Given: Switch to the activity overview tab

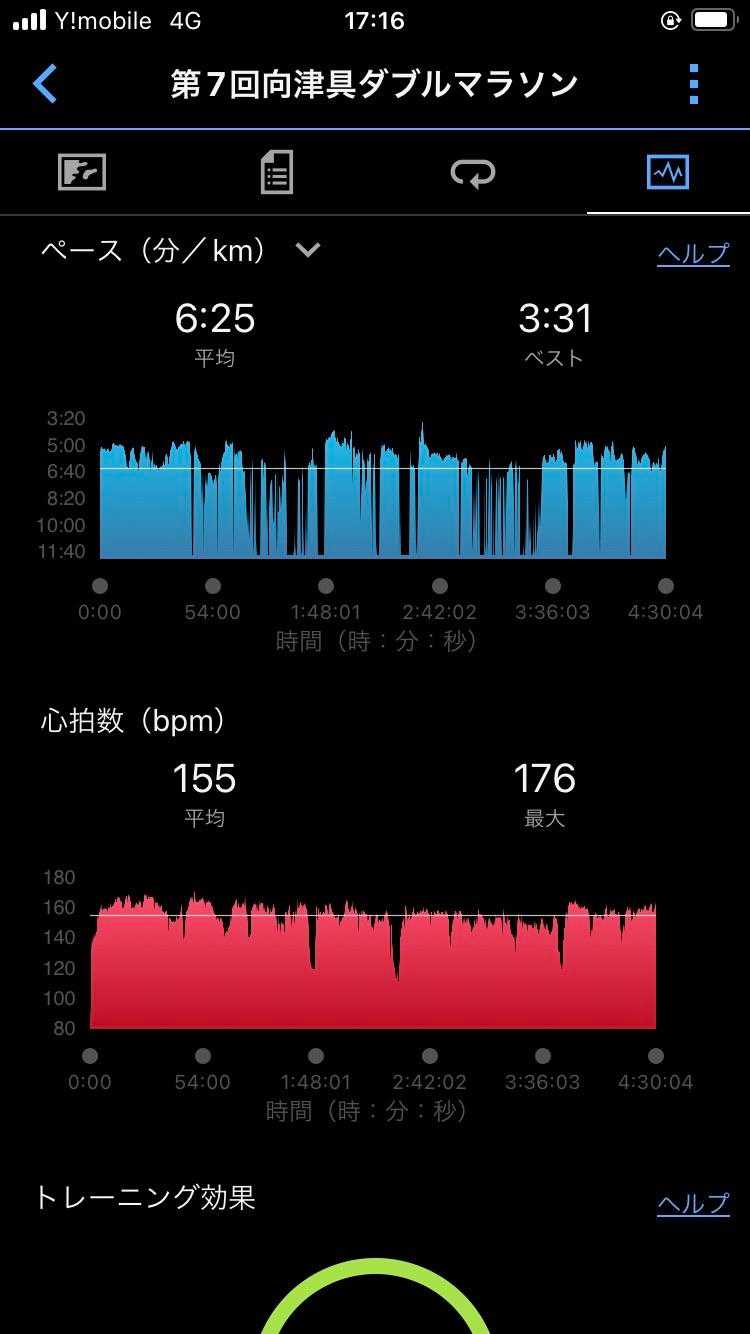Looking at the screenshot, I should (82, 173).
